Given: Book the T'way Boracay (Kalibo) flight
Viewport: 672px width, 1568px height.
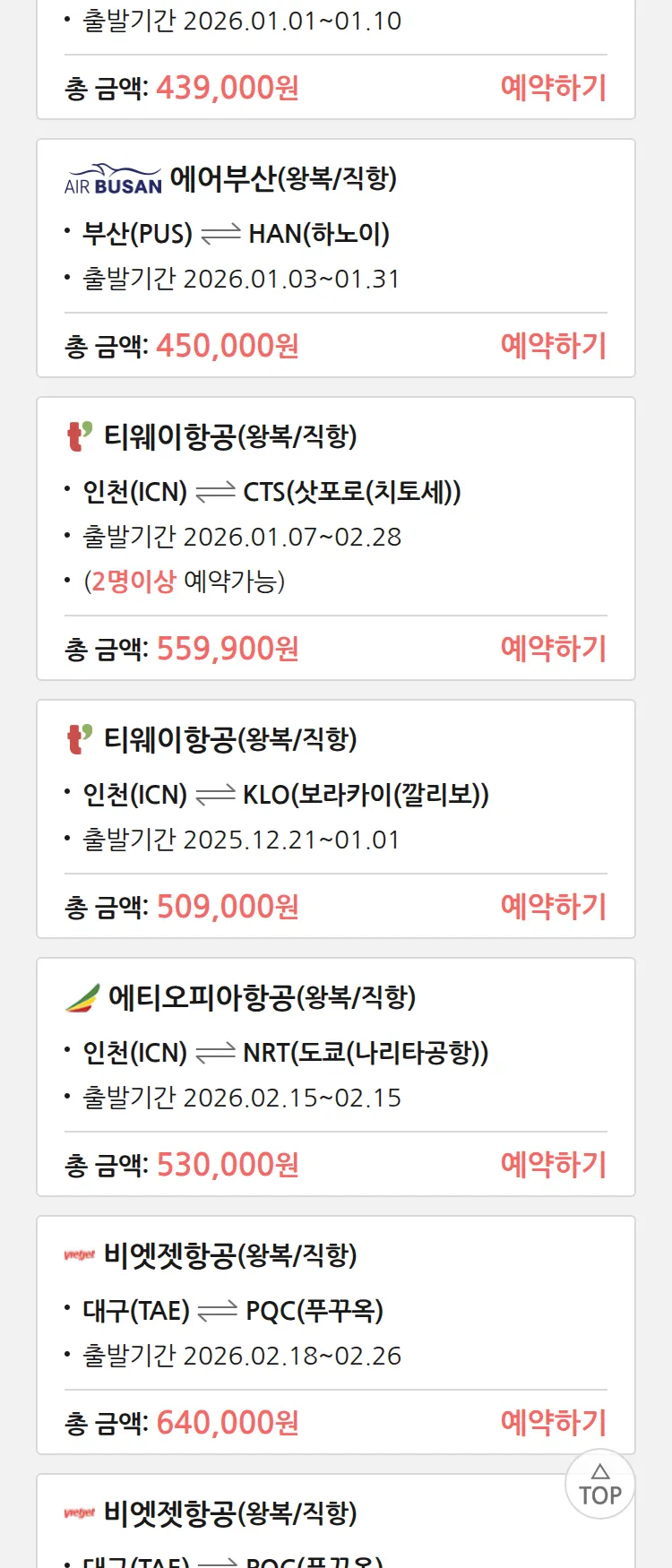Looking at the screenshot, I should pyautogui.click(x=553, y=907).
